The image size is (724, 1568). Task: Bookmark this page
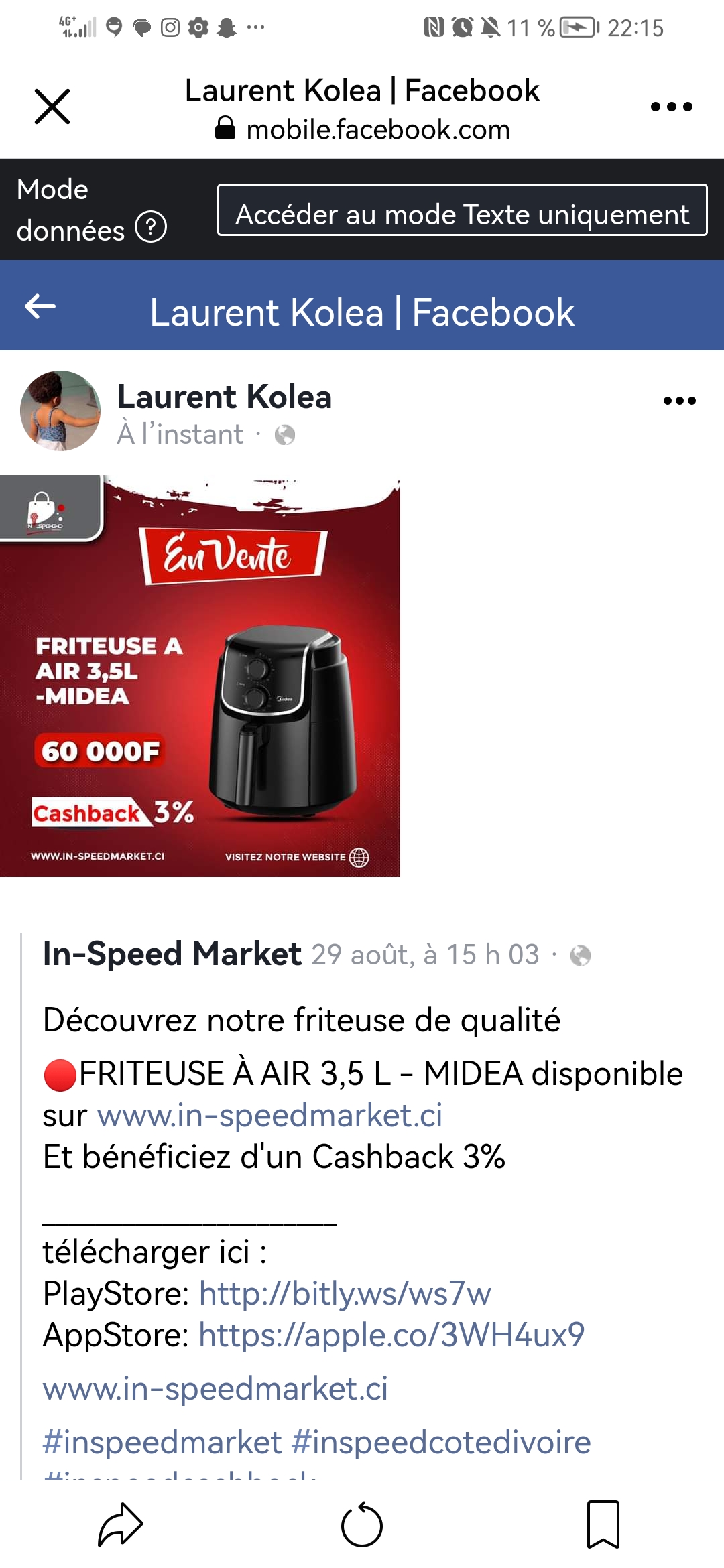click(603, 1524)
